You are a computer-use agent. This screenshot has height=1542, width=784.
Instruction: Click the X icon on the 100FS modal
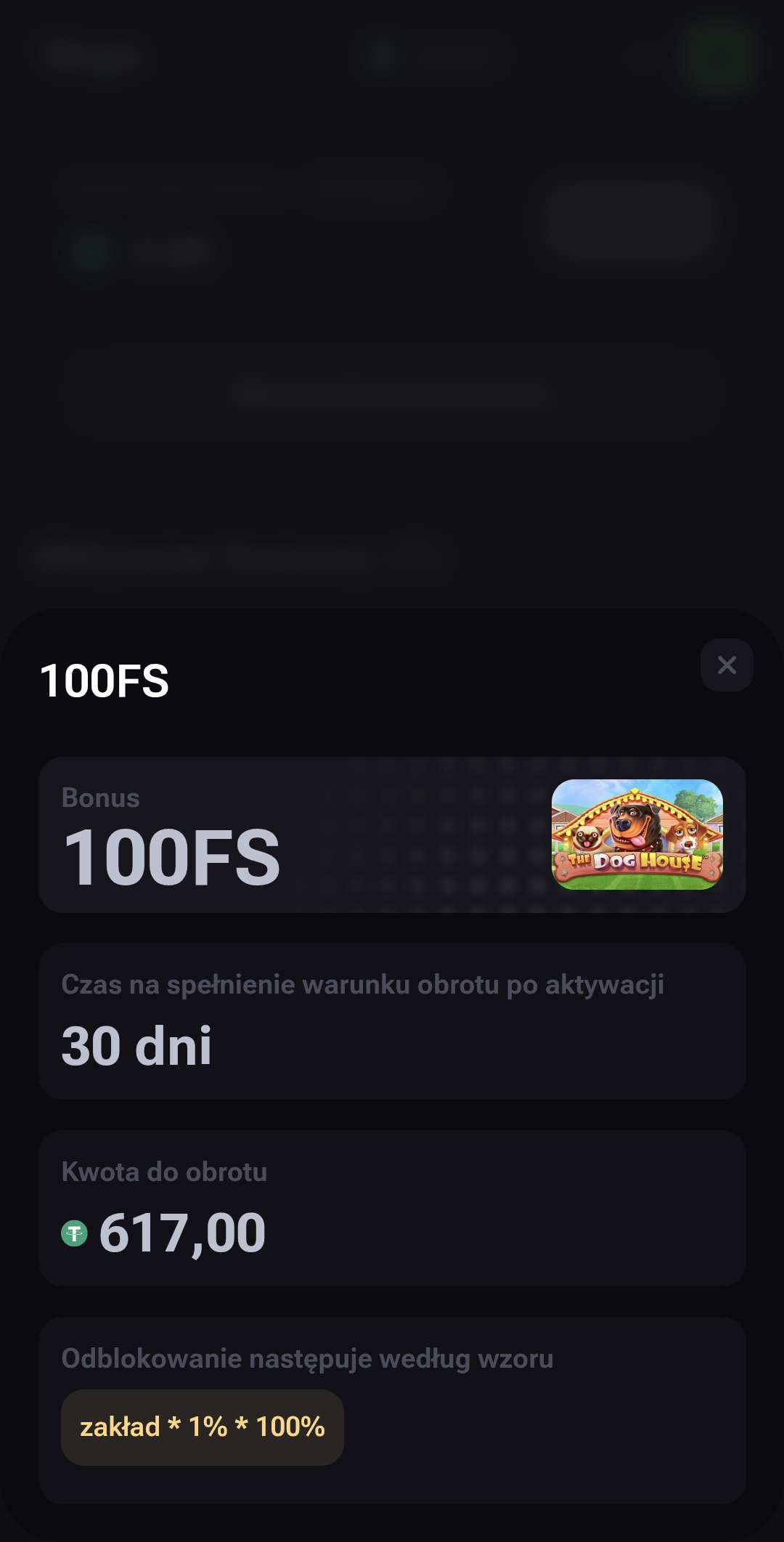pos(726,665)
